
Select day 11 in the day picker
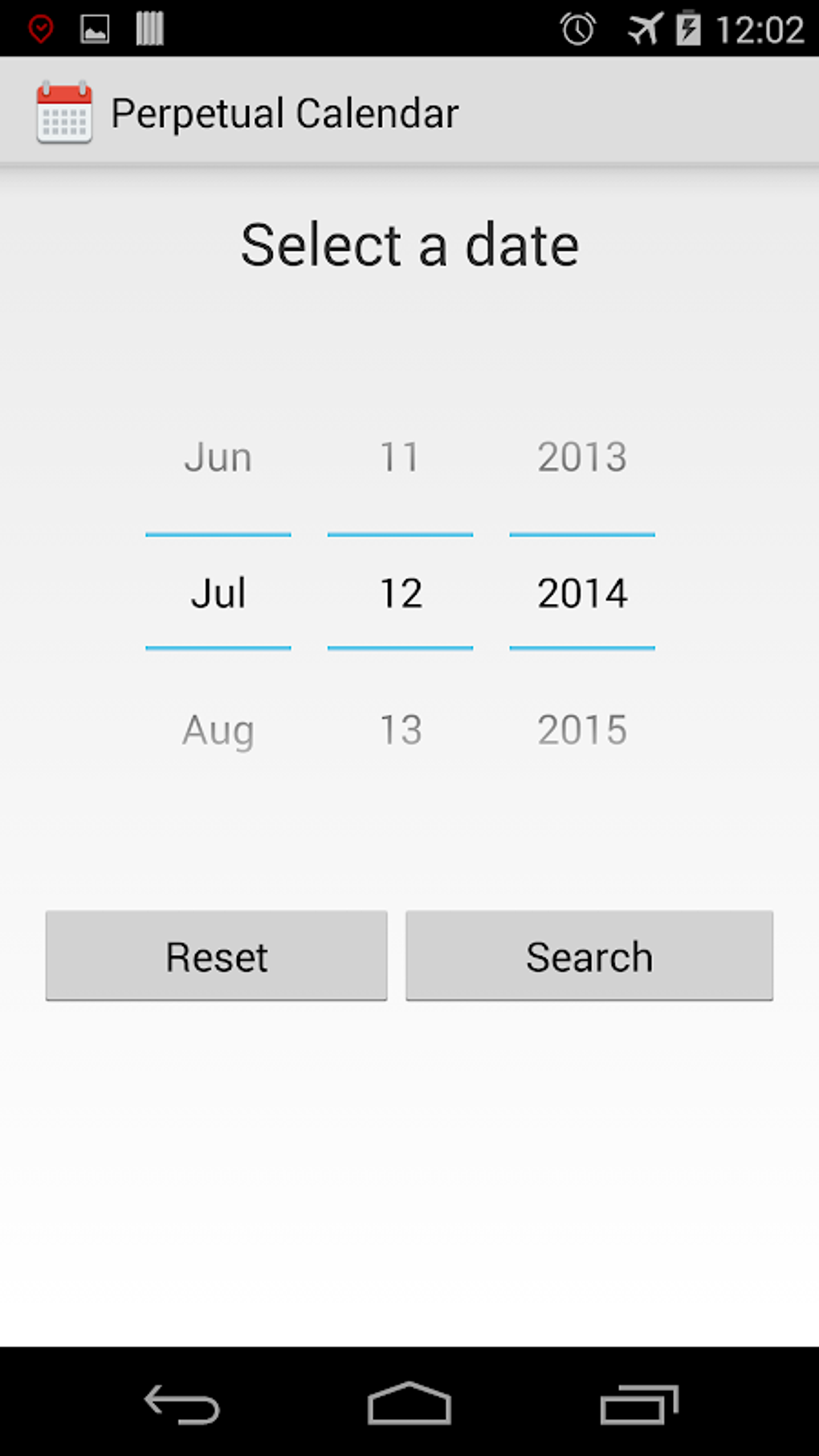pyautogui.click(x=399, y=456)
